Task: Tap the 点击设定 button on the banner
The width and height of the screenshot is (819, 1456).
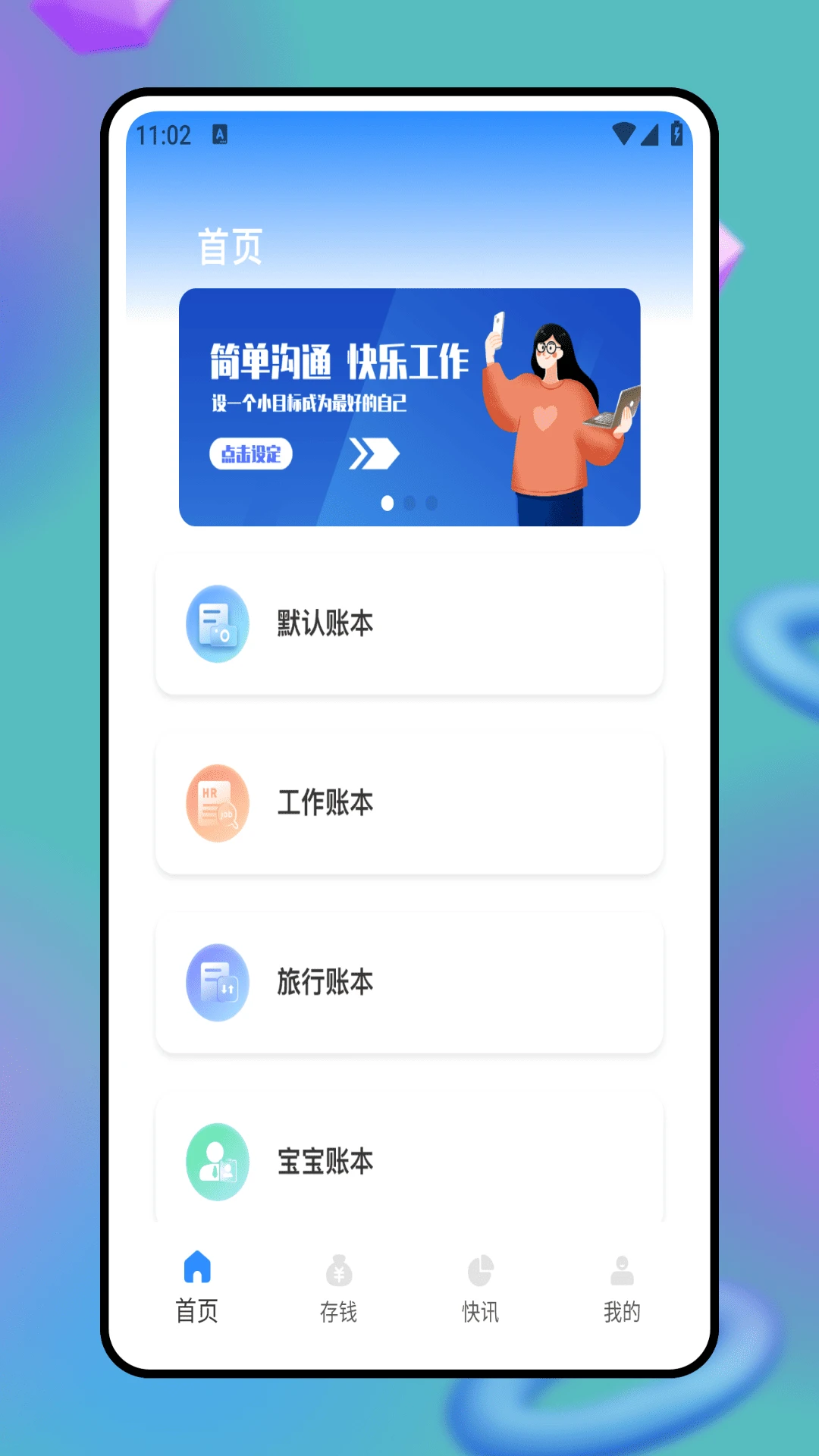Action: (250, 455)
